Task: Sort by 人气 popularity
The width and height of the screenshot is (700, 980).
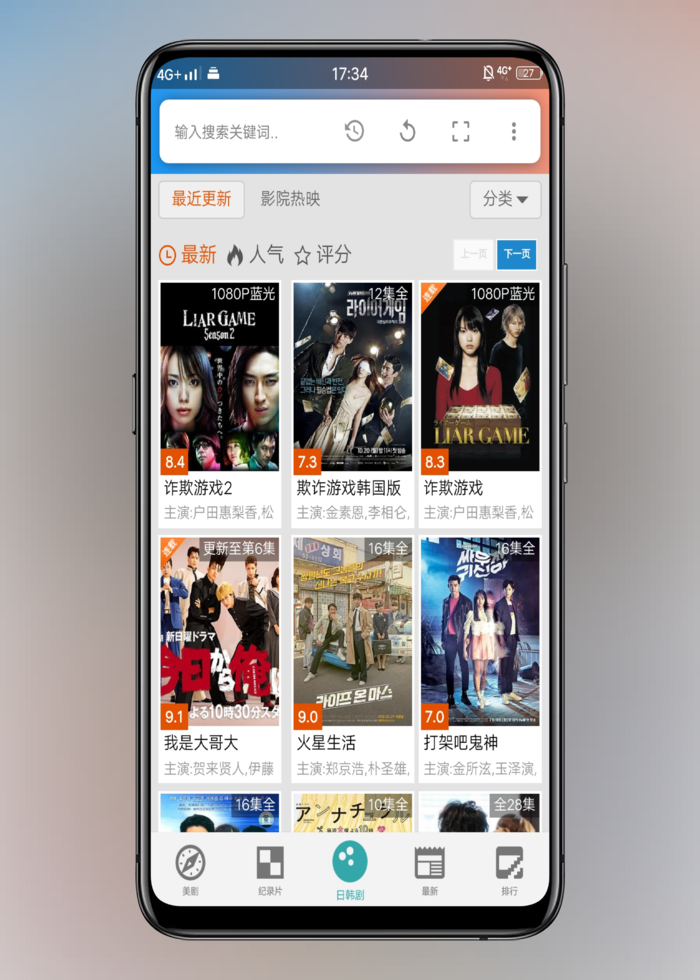Action: click(256, 255)
